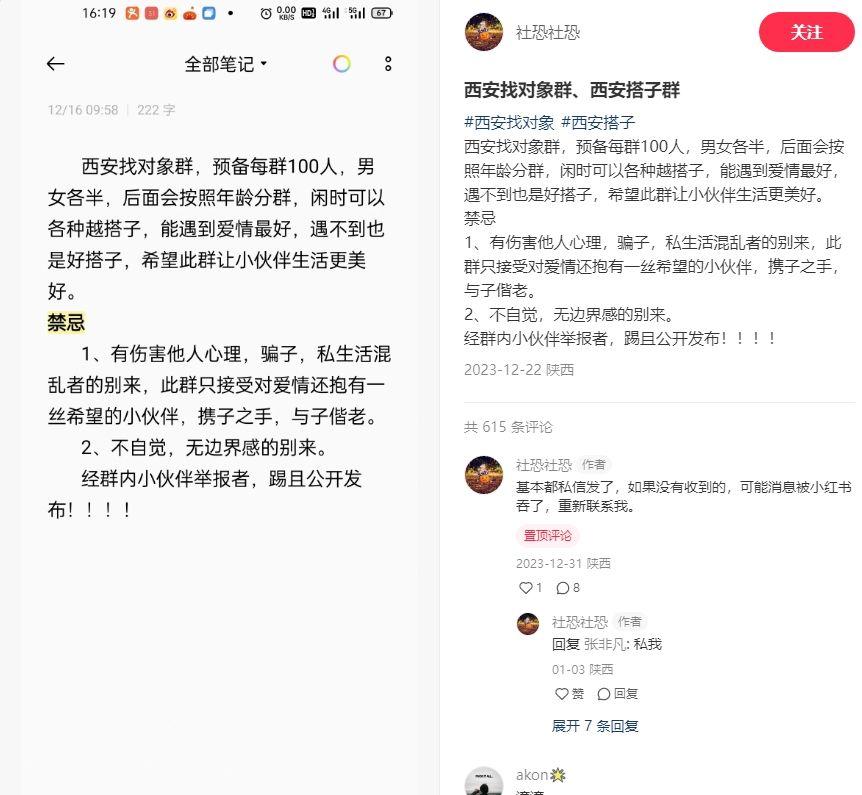Tap 回复 under the reply to 张非凡
The image size is (862, 795).
pos(617,694)
